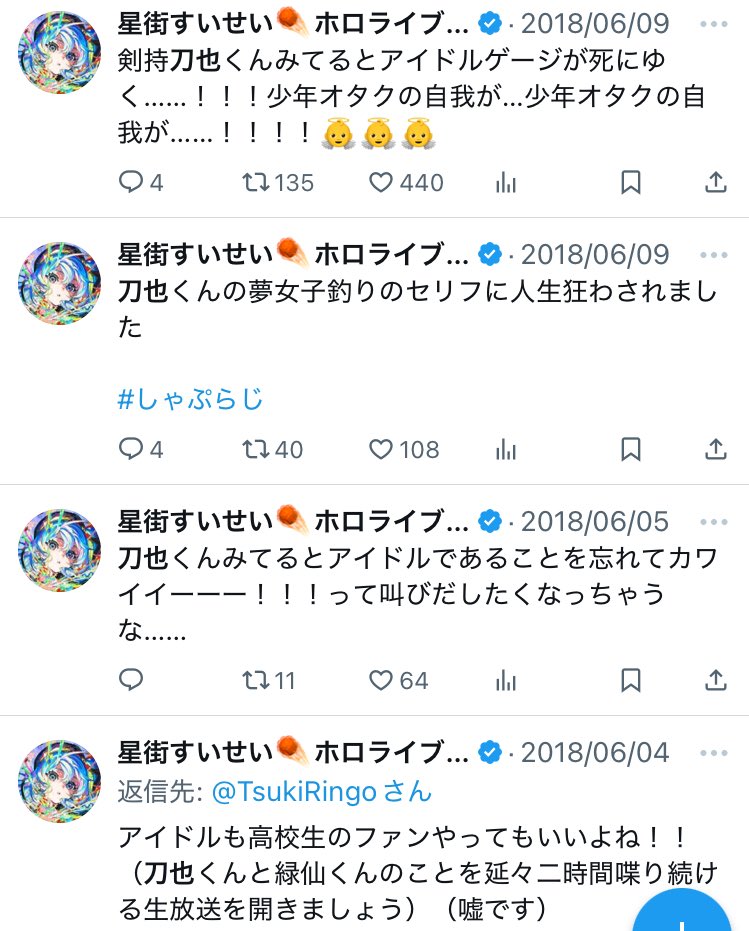Viewport: 749px width, 931px height.
Task: View analytics of the #しゃぷらじ tweet
Action: tap(506, 449)
